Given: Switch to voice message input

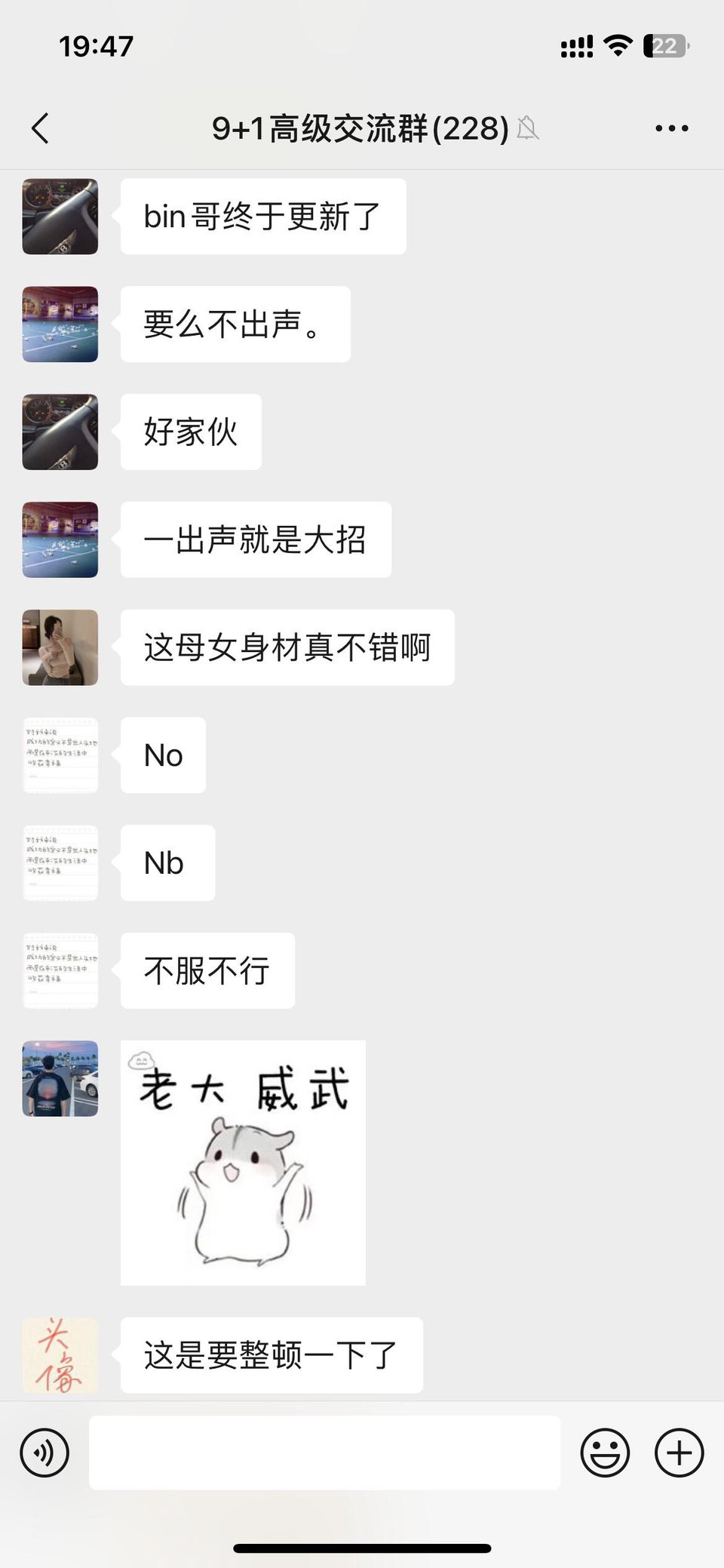Looking at the screenshot, I should coord(44,1453).
